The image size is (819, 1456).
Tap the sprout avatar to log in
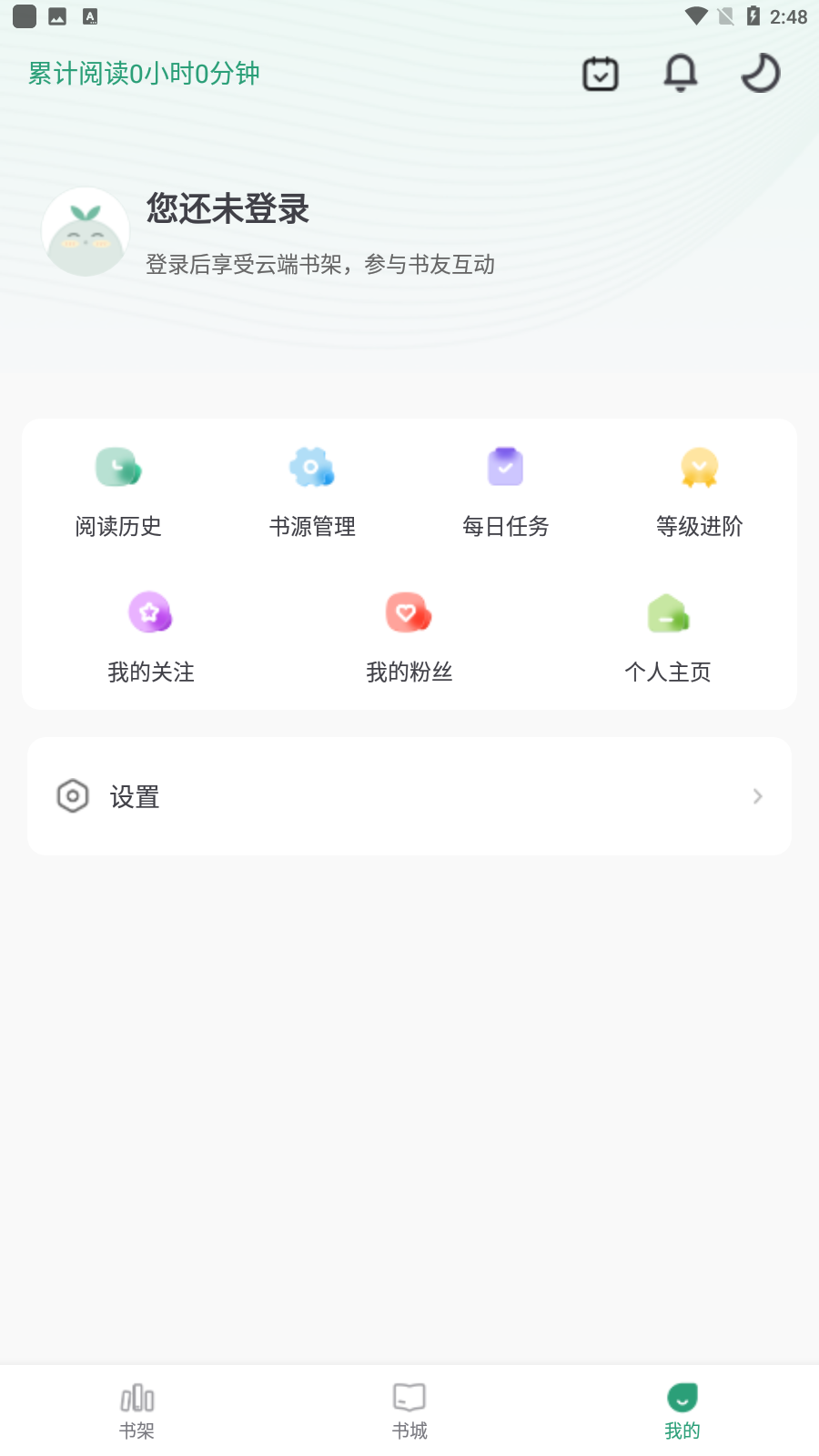[x=86, y=231]
